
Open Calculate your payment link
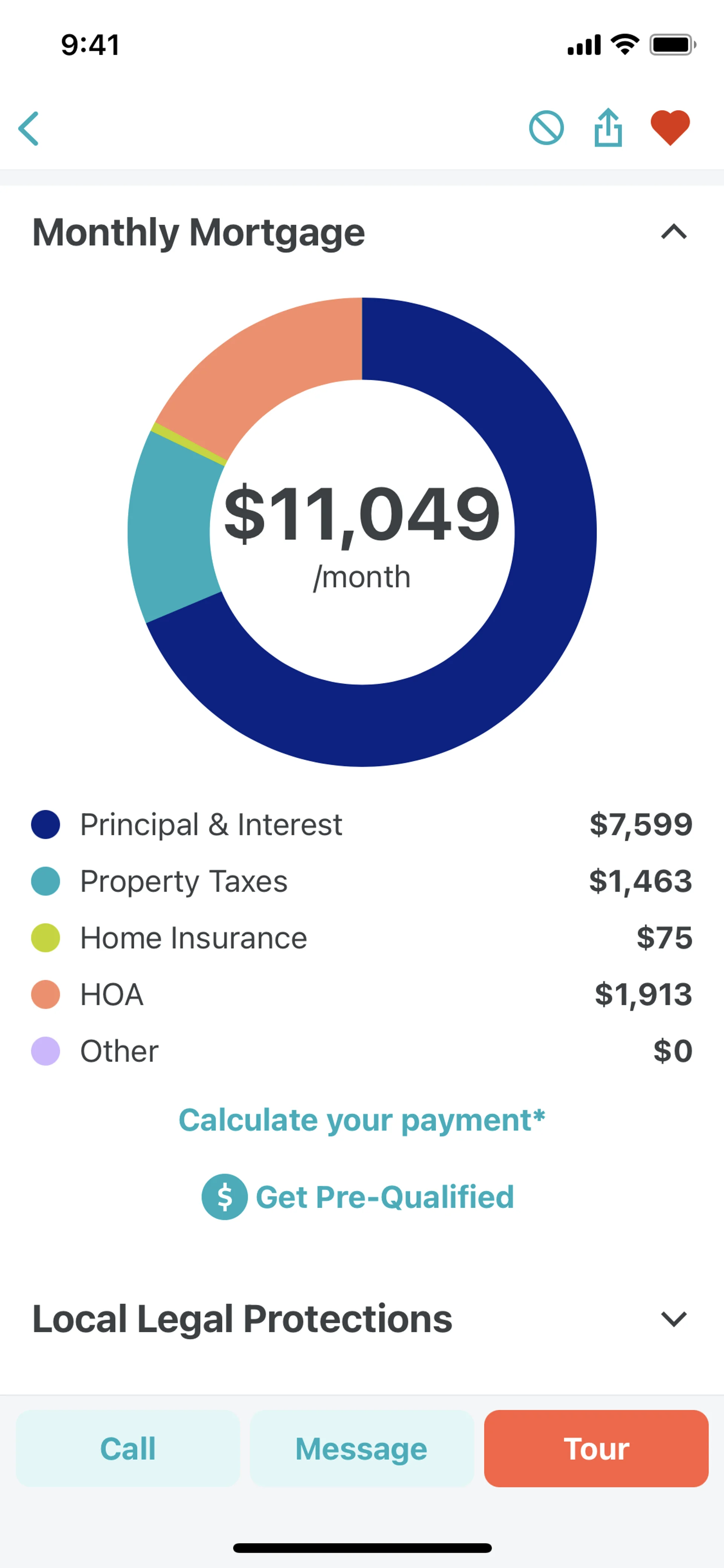[362, 1120]
